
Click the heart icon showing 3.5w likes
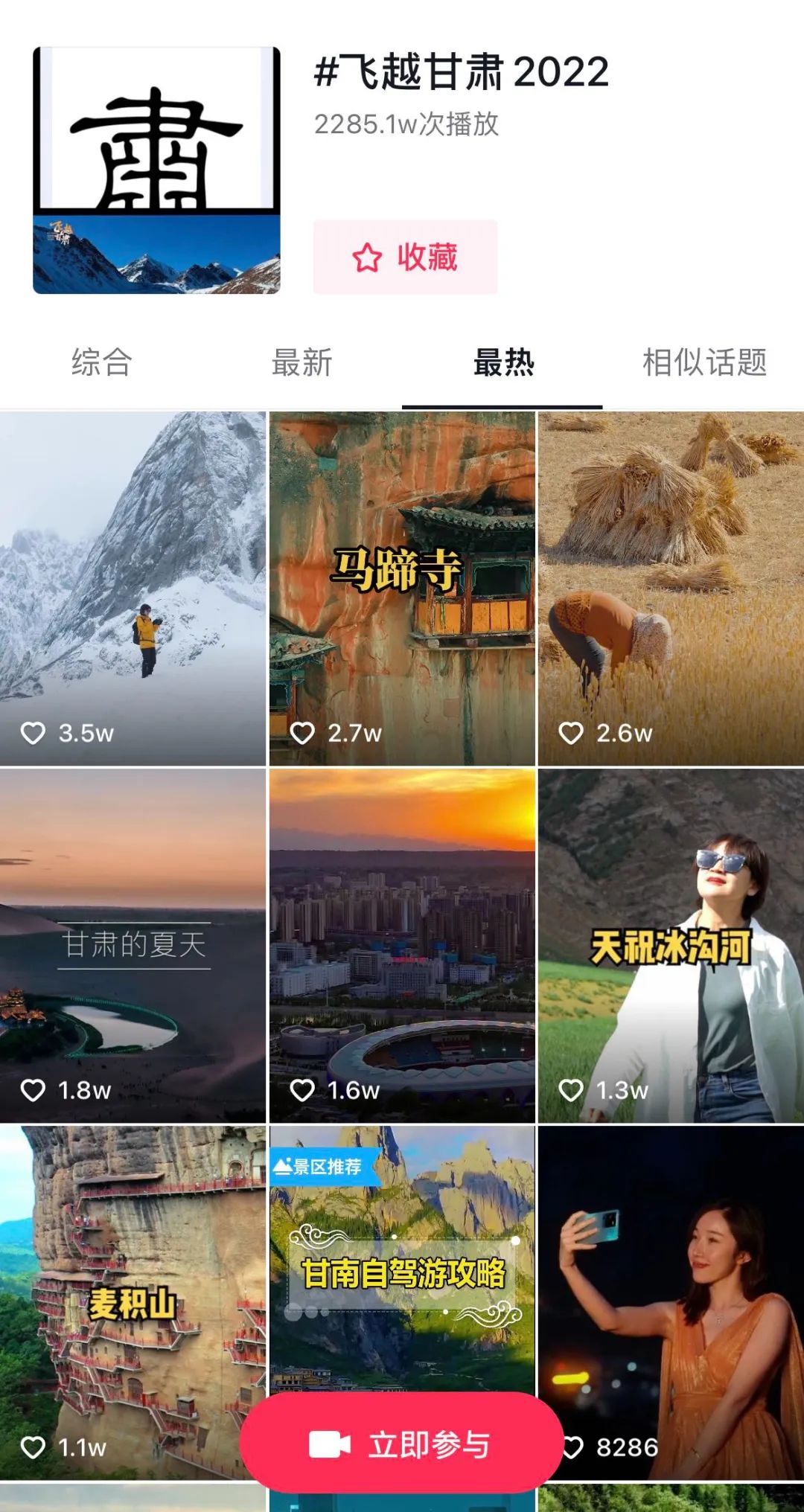pyautogui.click(x=35, y=732)
